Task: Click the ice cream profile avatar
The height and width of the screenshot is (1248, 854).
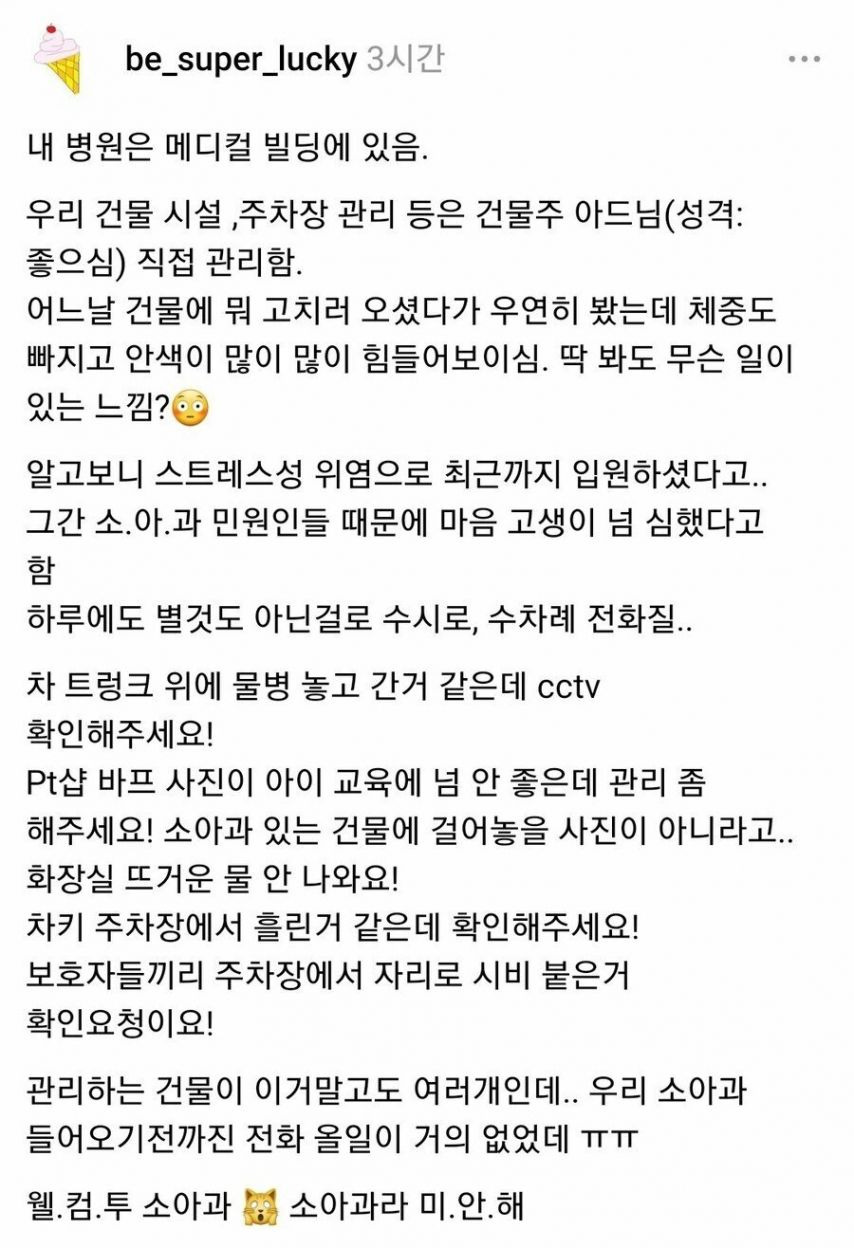Action: tap(58, 58)
